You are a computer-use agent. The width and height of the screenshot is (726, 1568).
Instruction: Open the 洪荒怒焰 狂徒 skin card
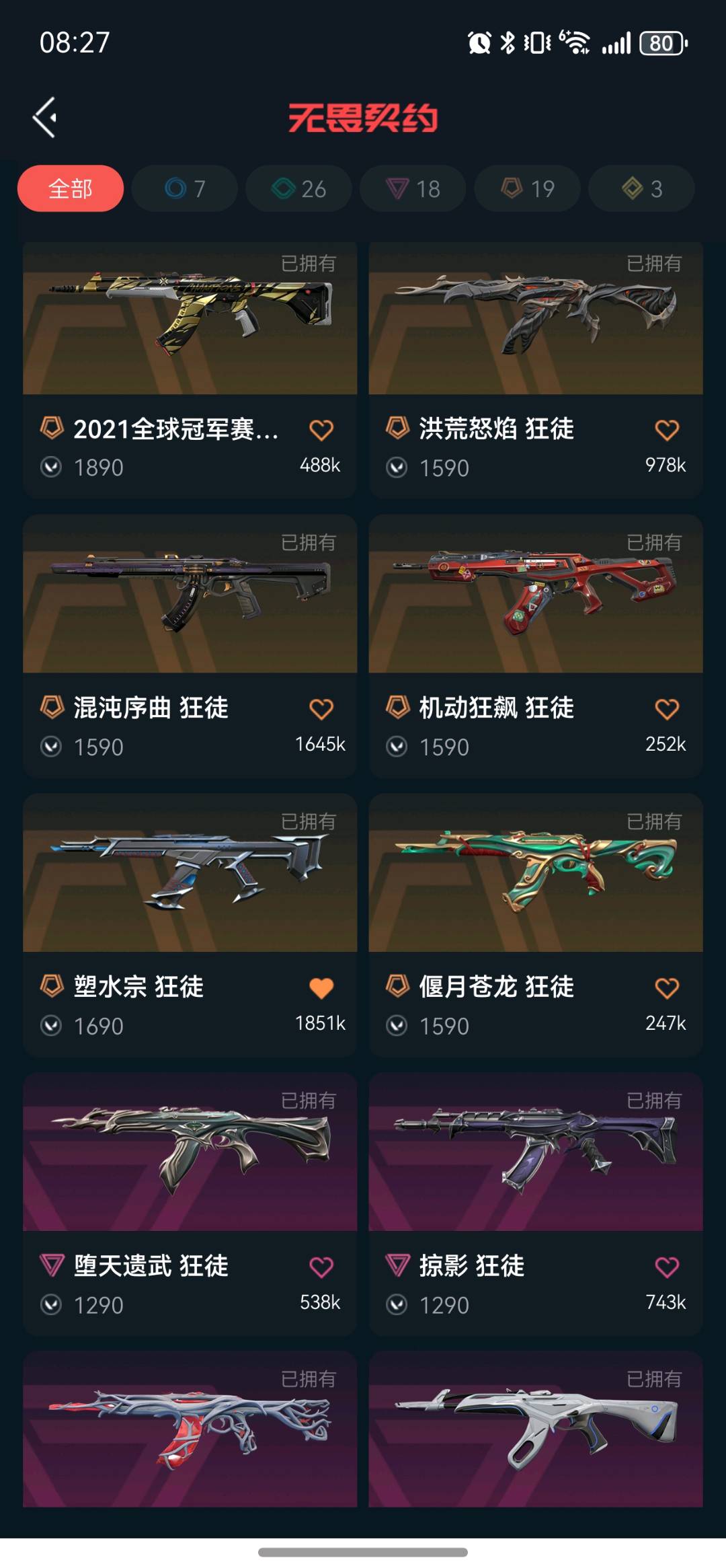coord(535,323)
